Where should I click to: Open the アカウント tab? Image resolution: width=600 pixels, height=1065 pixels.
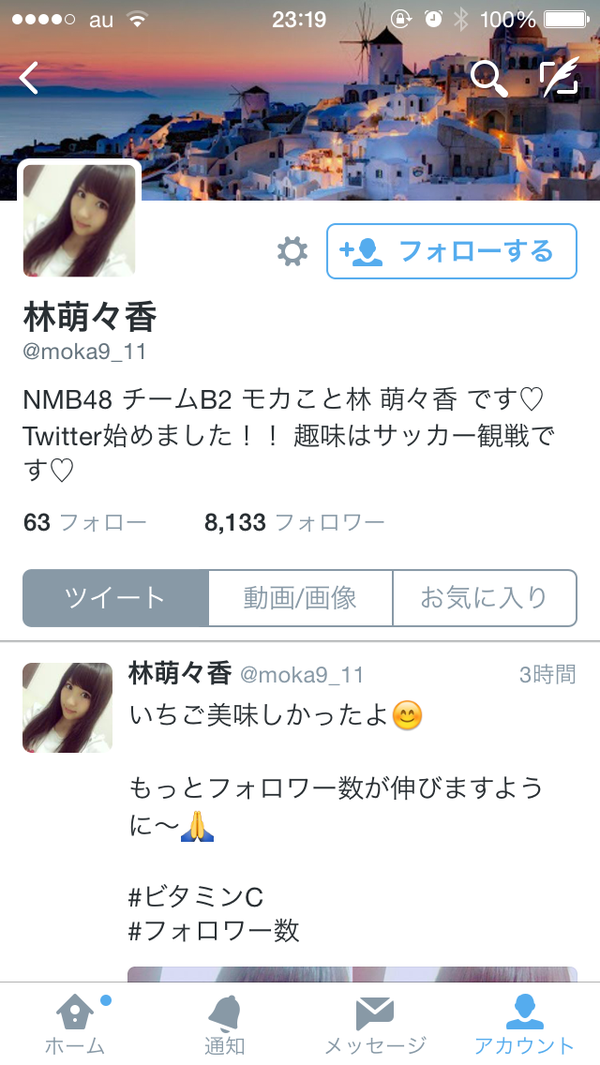[x=525, y=1024]
